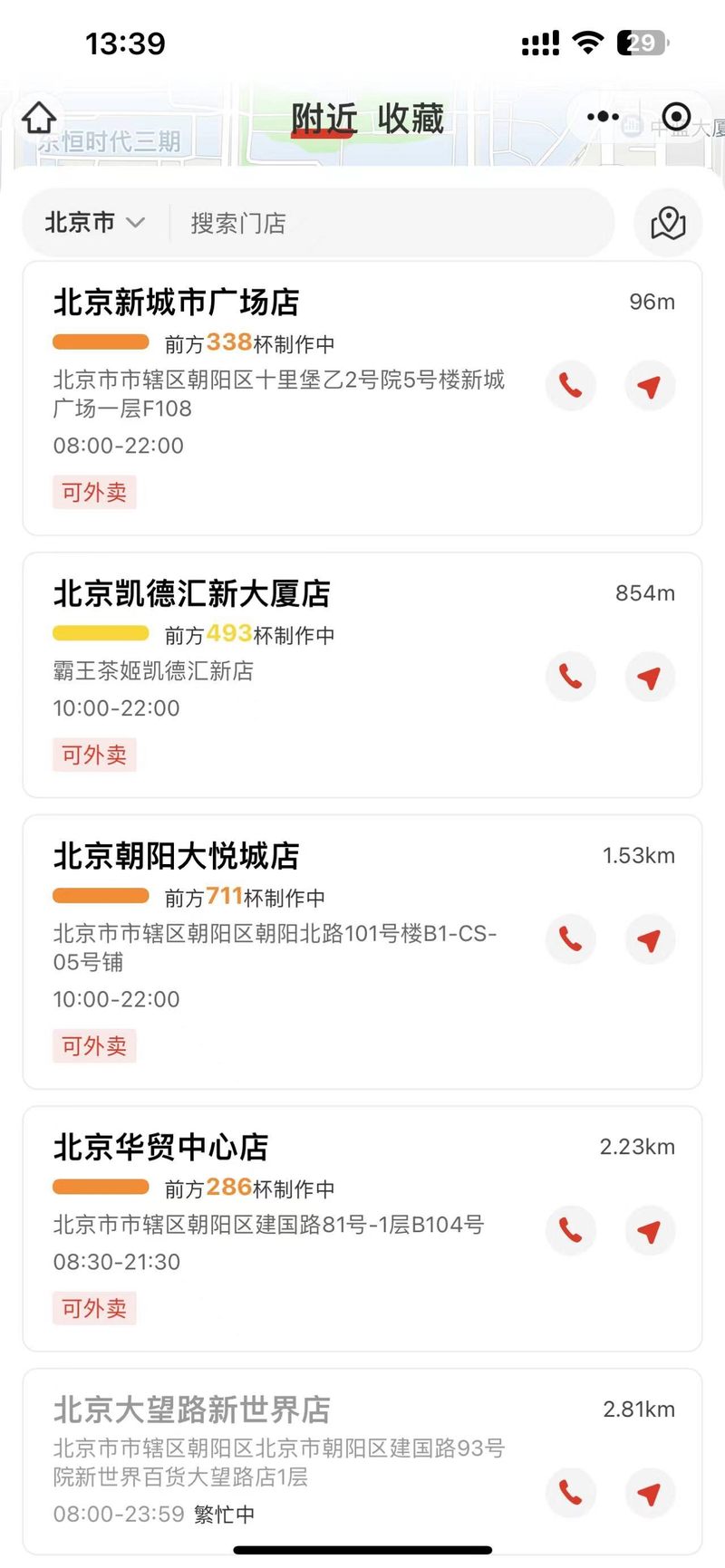725x1568 pixels.
Task: Call the 北京凯德汇新大厦店 store
Action: 570,677
